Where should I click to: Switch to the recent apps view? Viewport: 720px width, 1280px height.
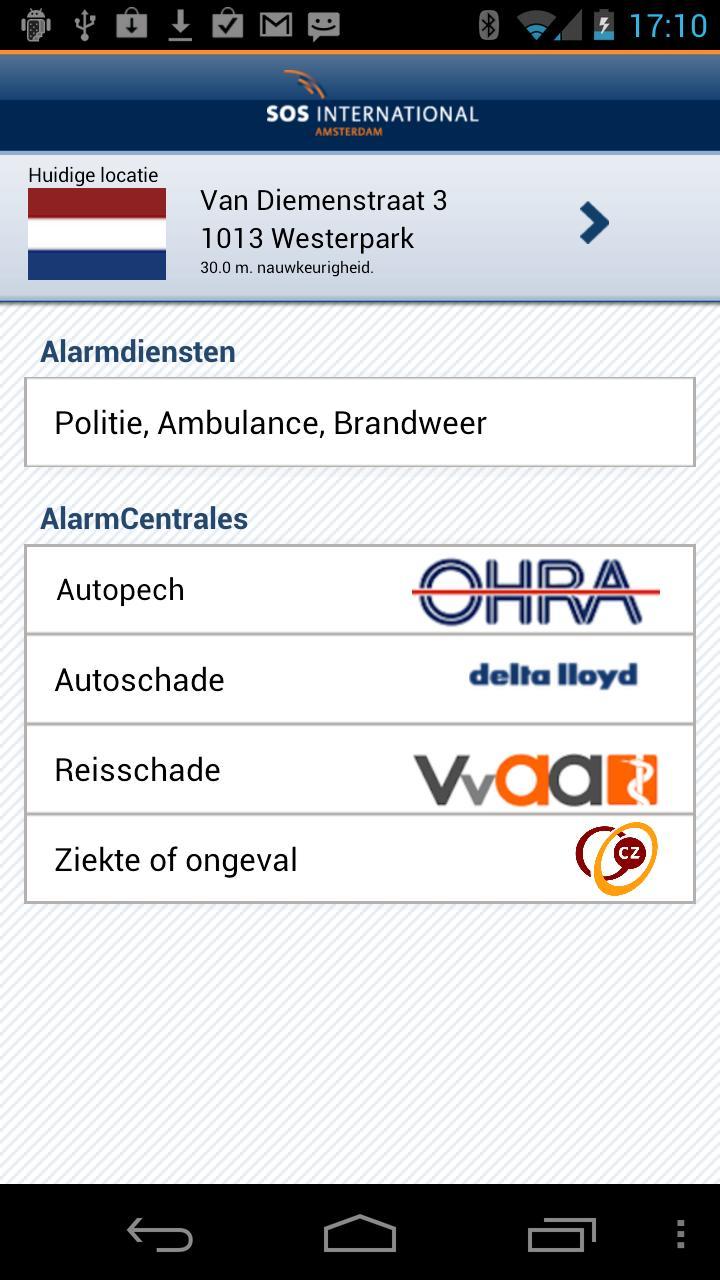(561, 1234)
